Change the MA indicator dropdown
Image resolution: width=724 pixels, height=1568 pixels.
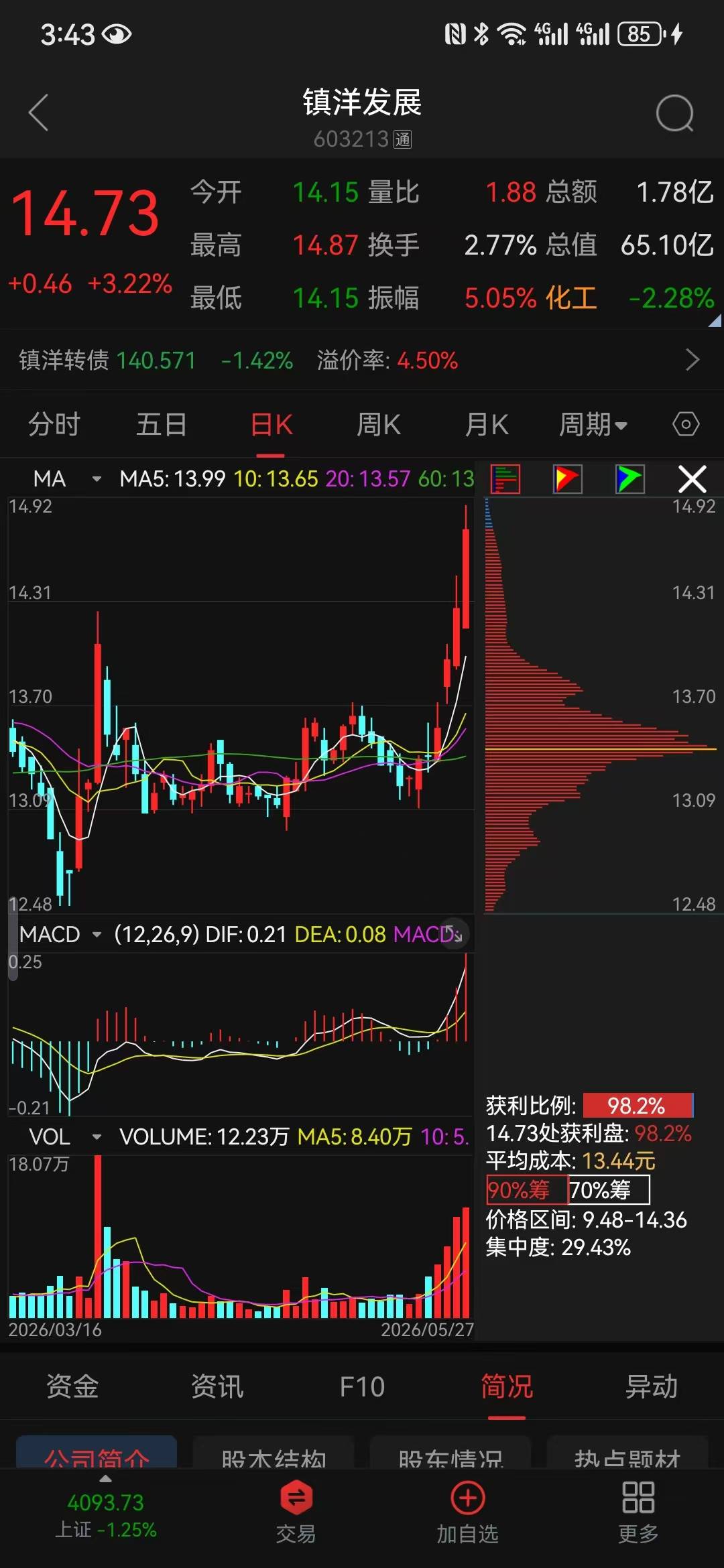pyautogui.click(x=67, y=479)
